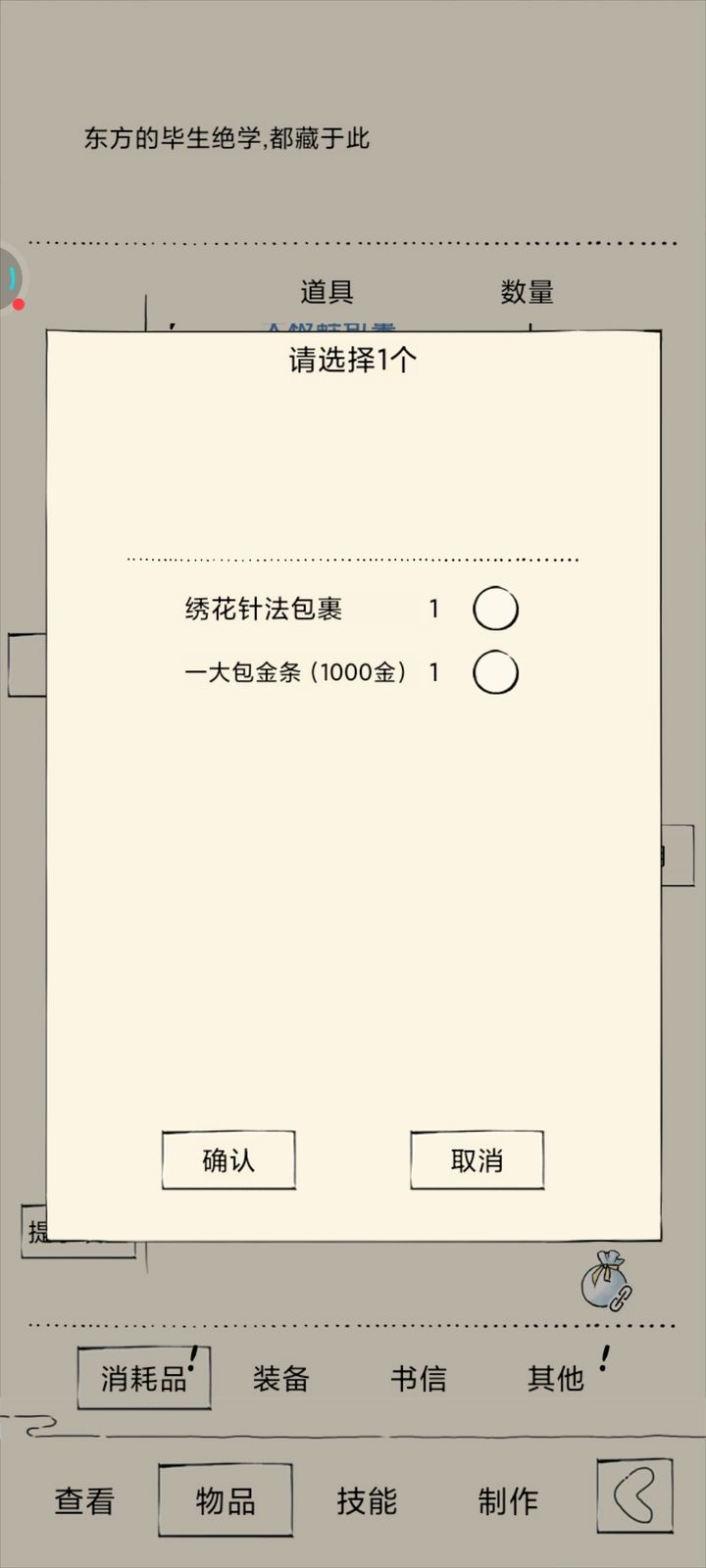Tap the back arrow icon
The image size is (706, 1568).
click(635, 1496)
